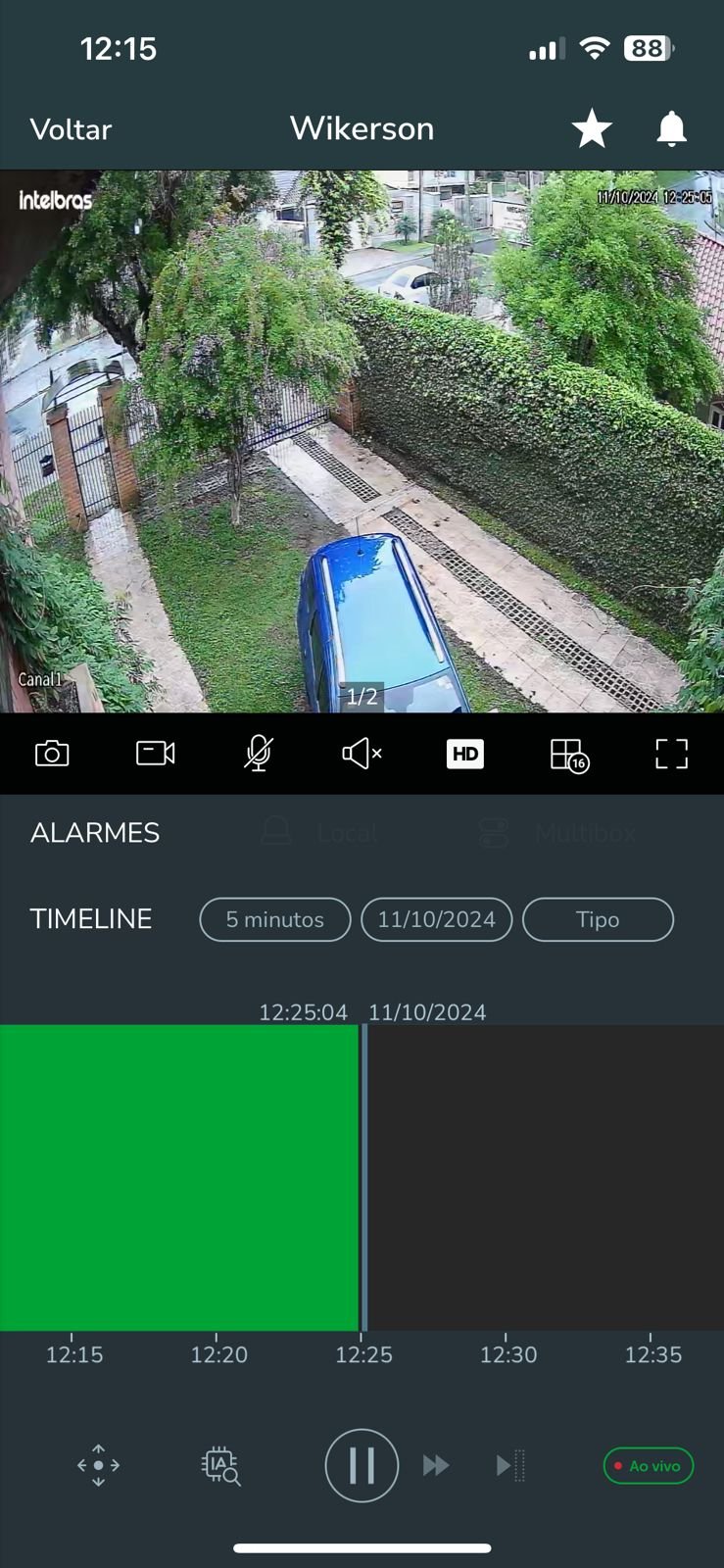Mark this camera as favorite with the star
This screenshot has width=724, height=1568.
[x=592, y=128]
